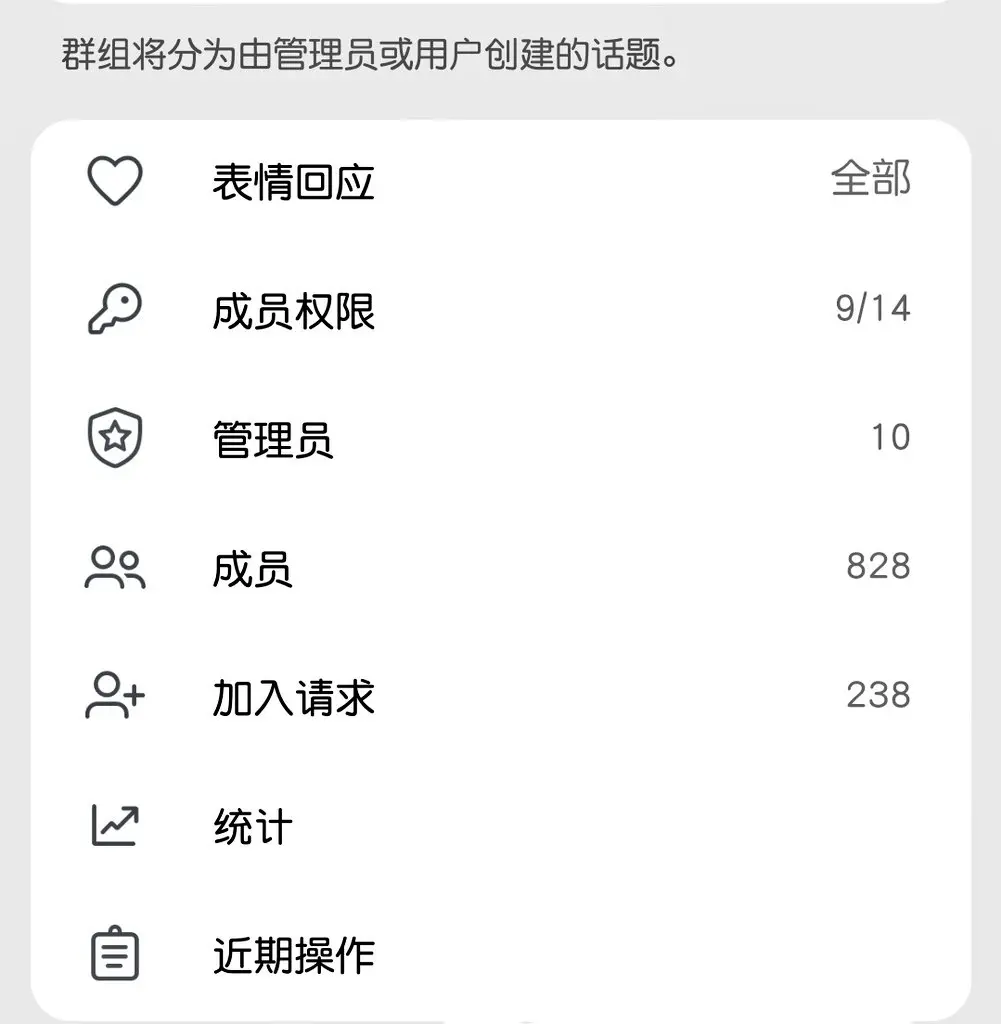The image size is (1001, 1024).
Task: Click the 全部 reactions value
Action: 871,180
